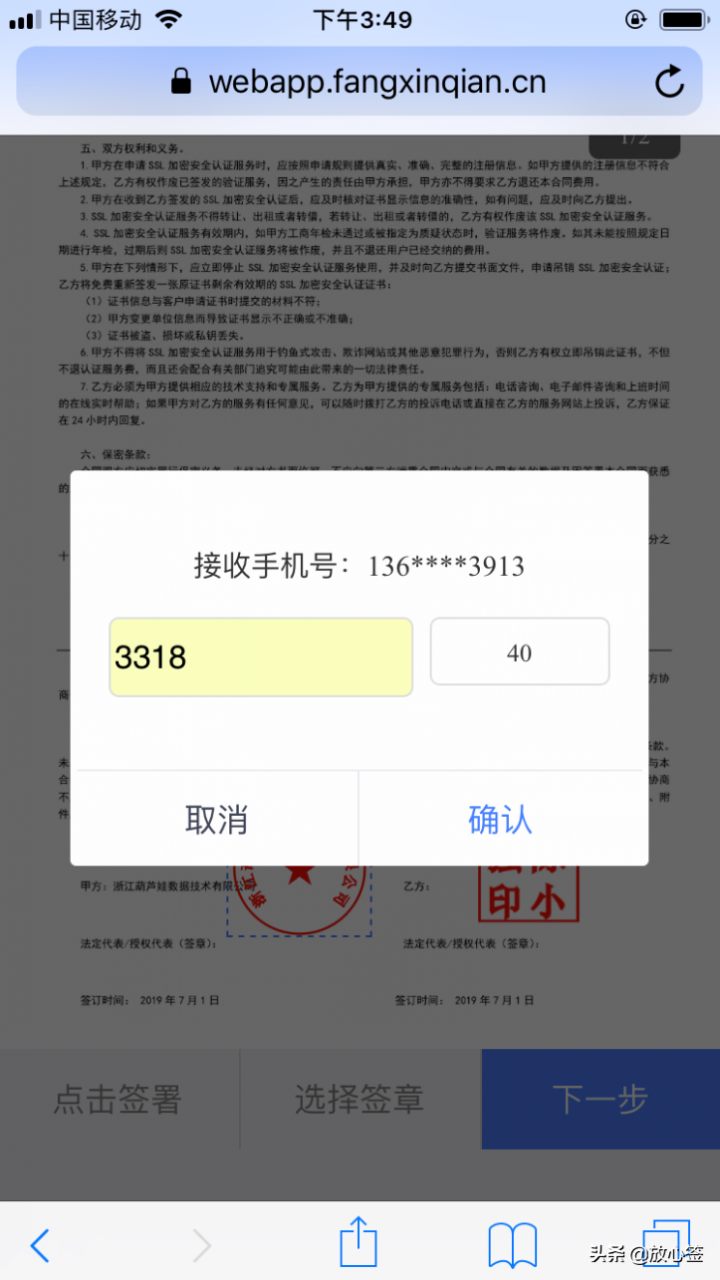This screenshot has height=1280, width=720.
Task: Select the 选择签章 seal selection option
Action: (x=359, y=1099)
